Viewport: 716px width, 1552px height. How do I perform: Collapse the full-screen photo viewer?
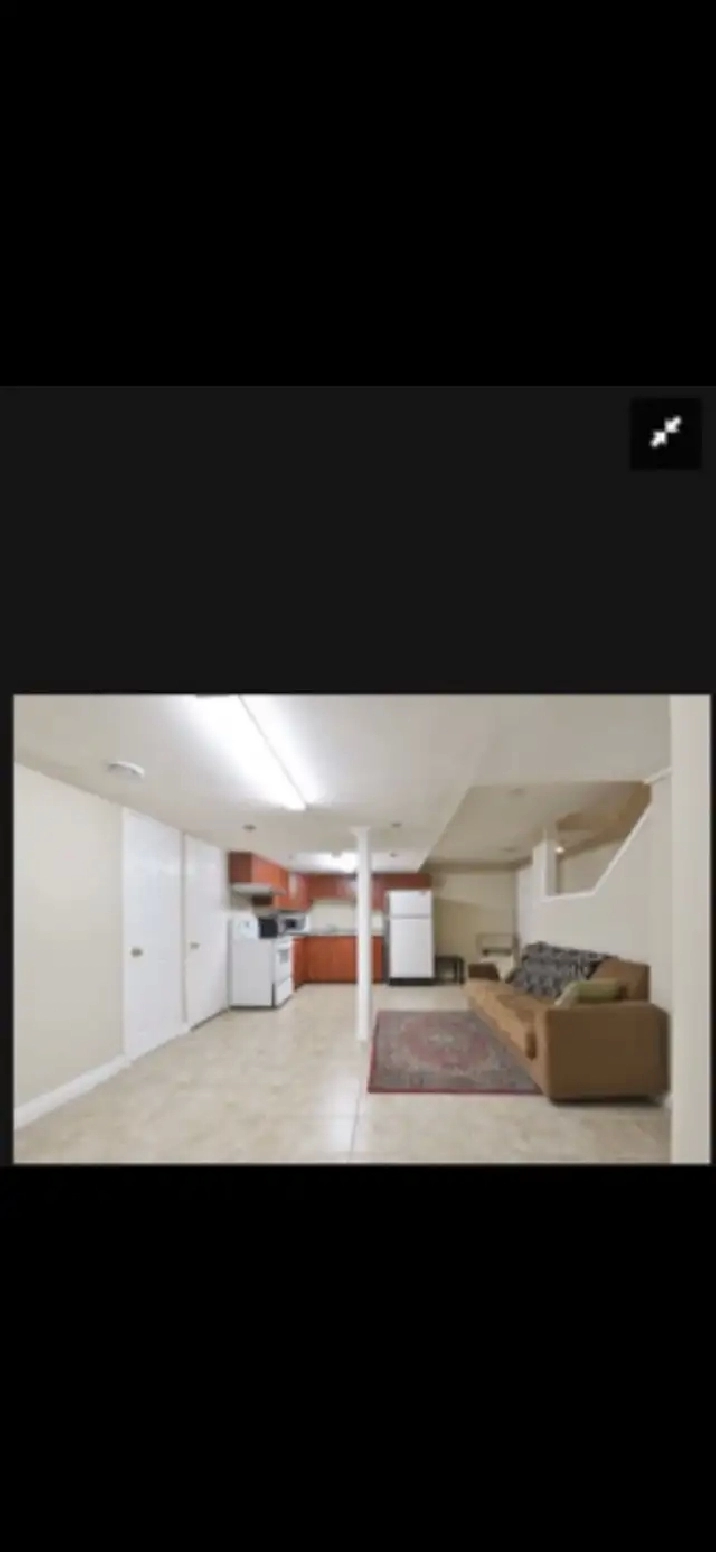pos(665,433)
